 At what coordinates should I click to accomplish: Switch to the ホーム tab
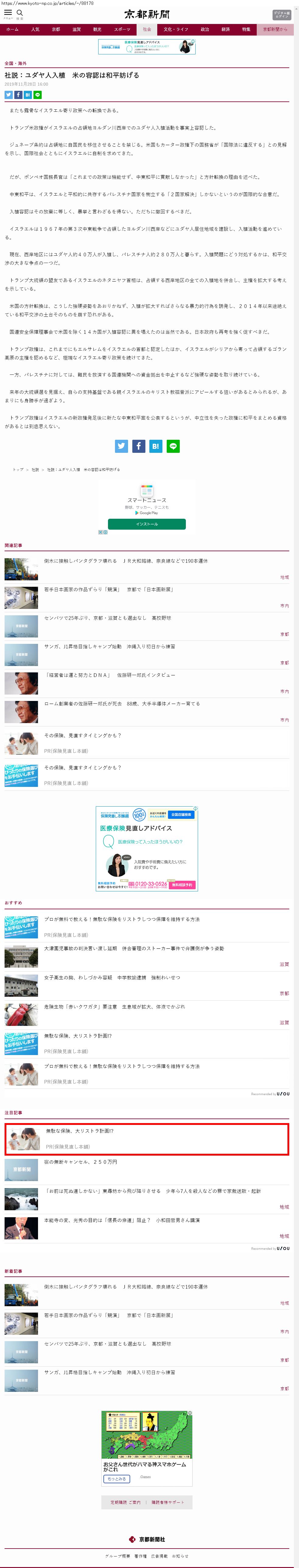(12, 29)
